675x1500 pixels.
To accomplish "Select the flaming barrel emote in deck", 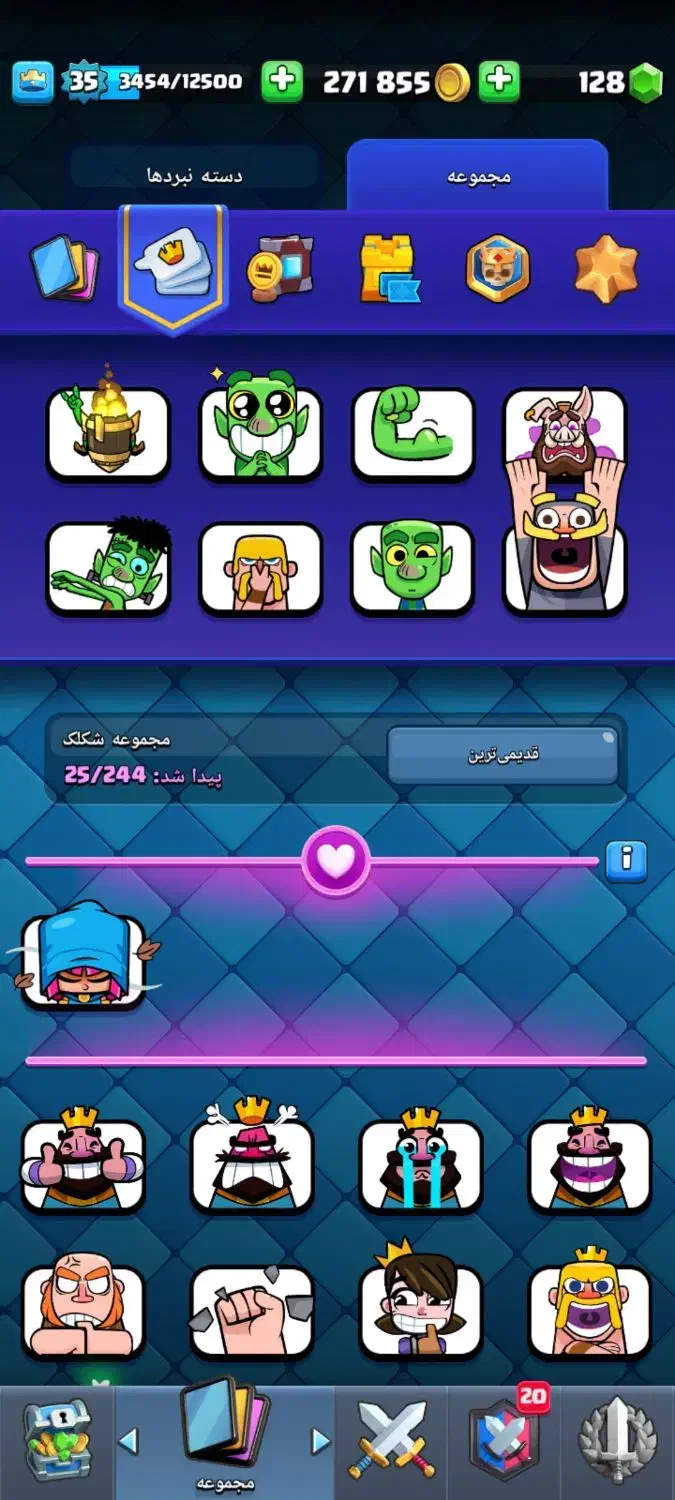I will 108,434.
